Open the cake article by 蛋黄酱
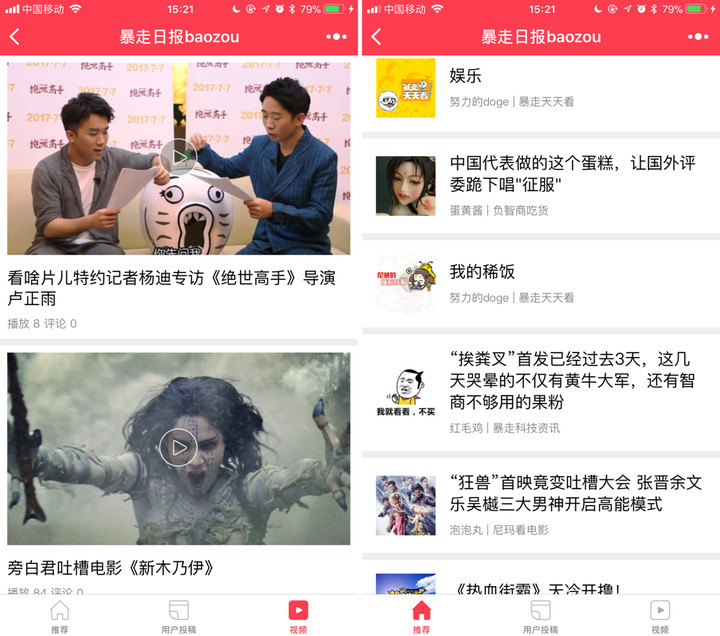Screen dimensions: 720x636 click(x=540, y=185)
